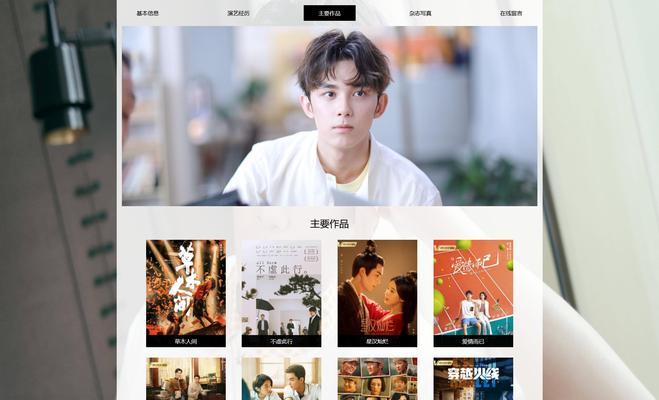Select the 主要作品 tab
This screenshot has height=400, width=659.
pos(329,13)
